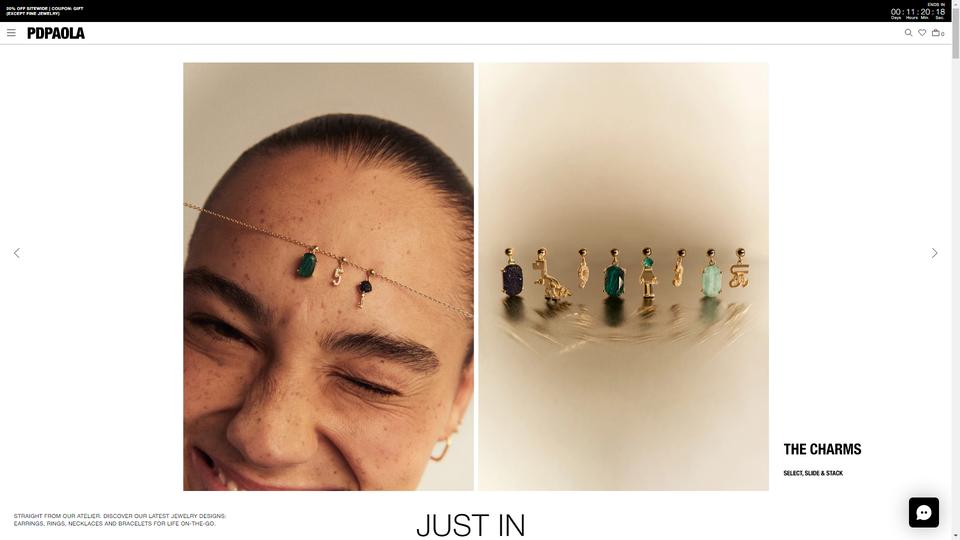Open the shopping bag
This screenshot has width=960, height=540.
tap(936, 33)
